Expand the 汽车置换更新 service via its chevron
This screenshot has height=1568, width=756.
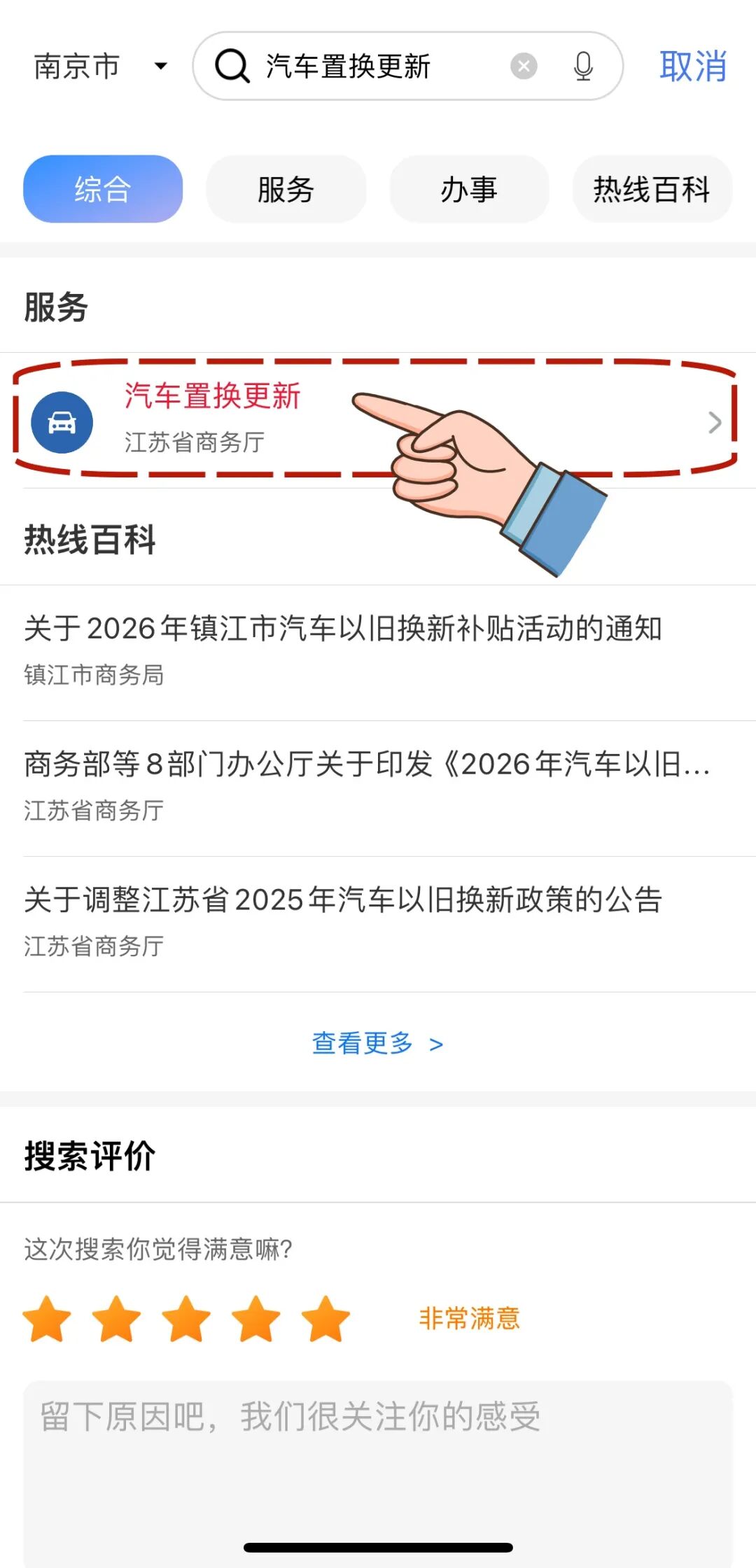[714, 422]
